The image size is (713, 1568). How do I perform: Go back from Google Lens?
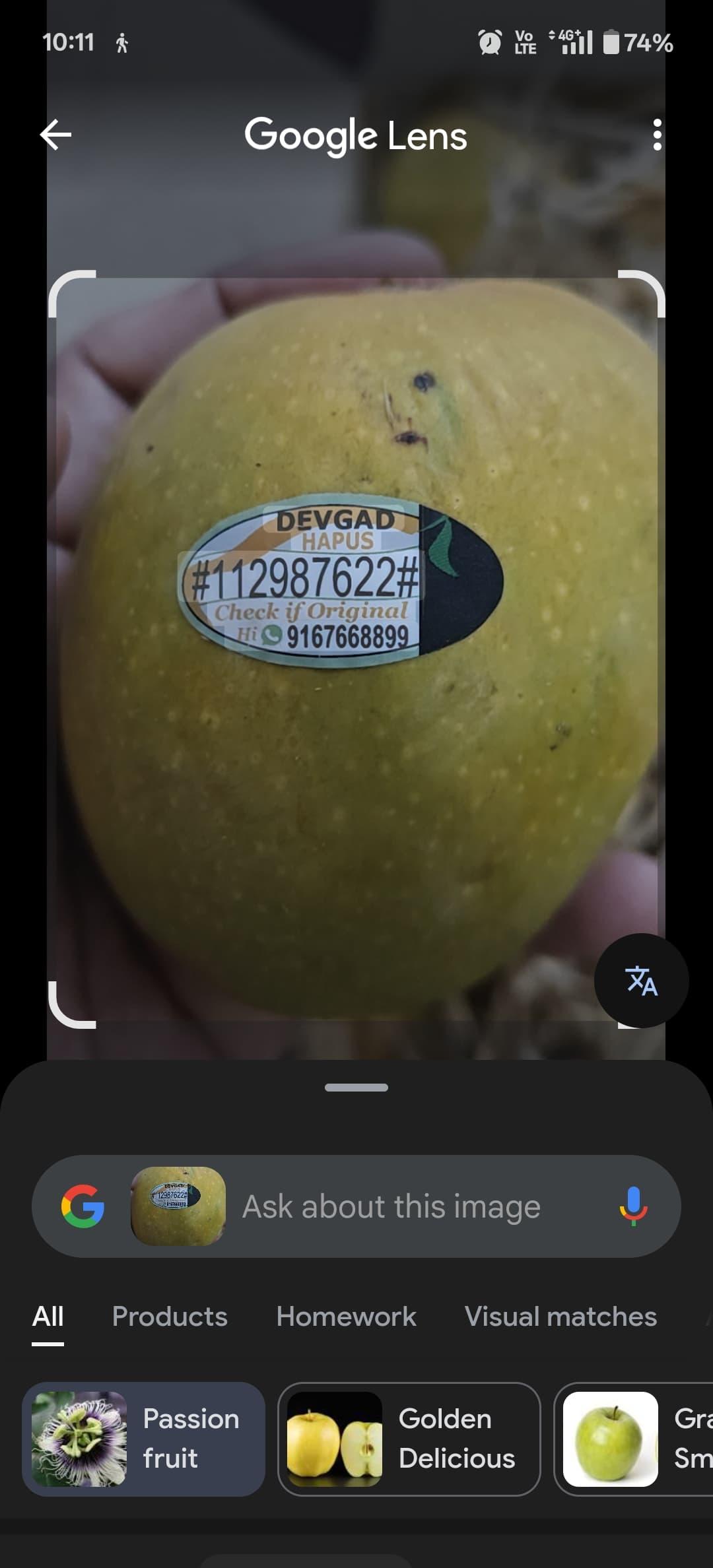(x=56, y=135)
